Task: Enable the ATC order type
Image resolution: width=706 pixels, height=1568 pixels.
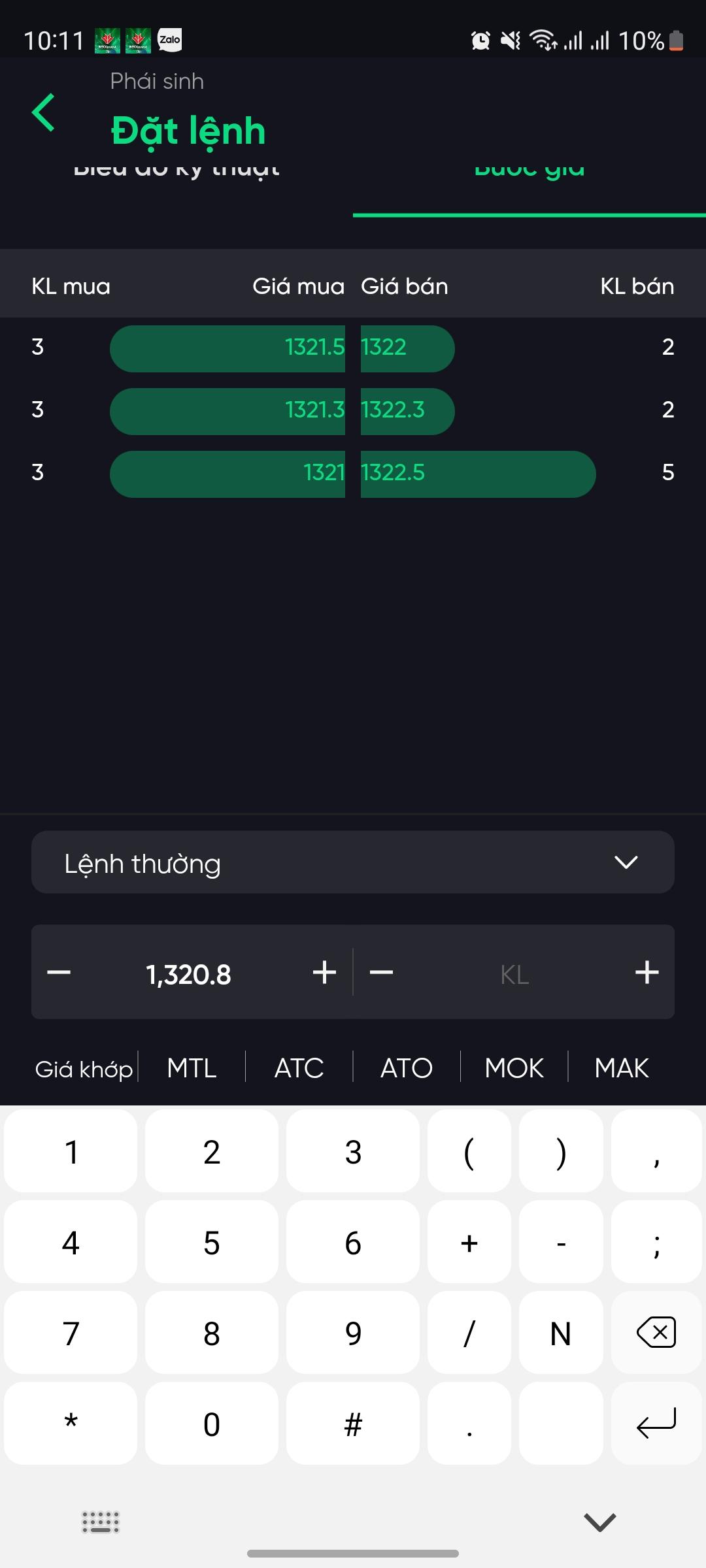Action: click(x=297, y=1068)
